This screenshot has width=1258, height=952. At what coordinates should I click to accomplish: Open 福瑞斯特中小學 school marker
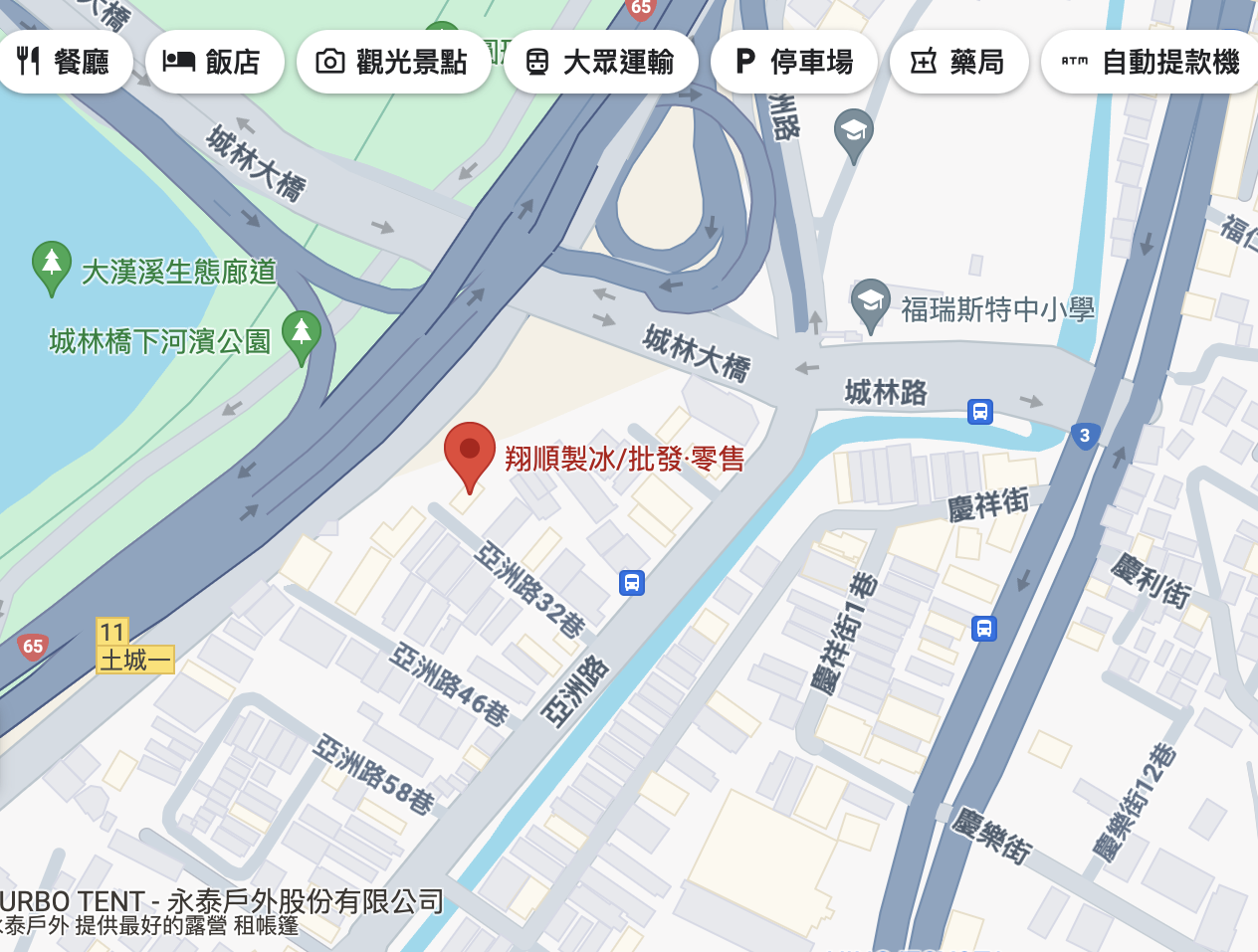[871, 302]
